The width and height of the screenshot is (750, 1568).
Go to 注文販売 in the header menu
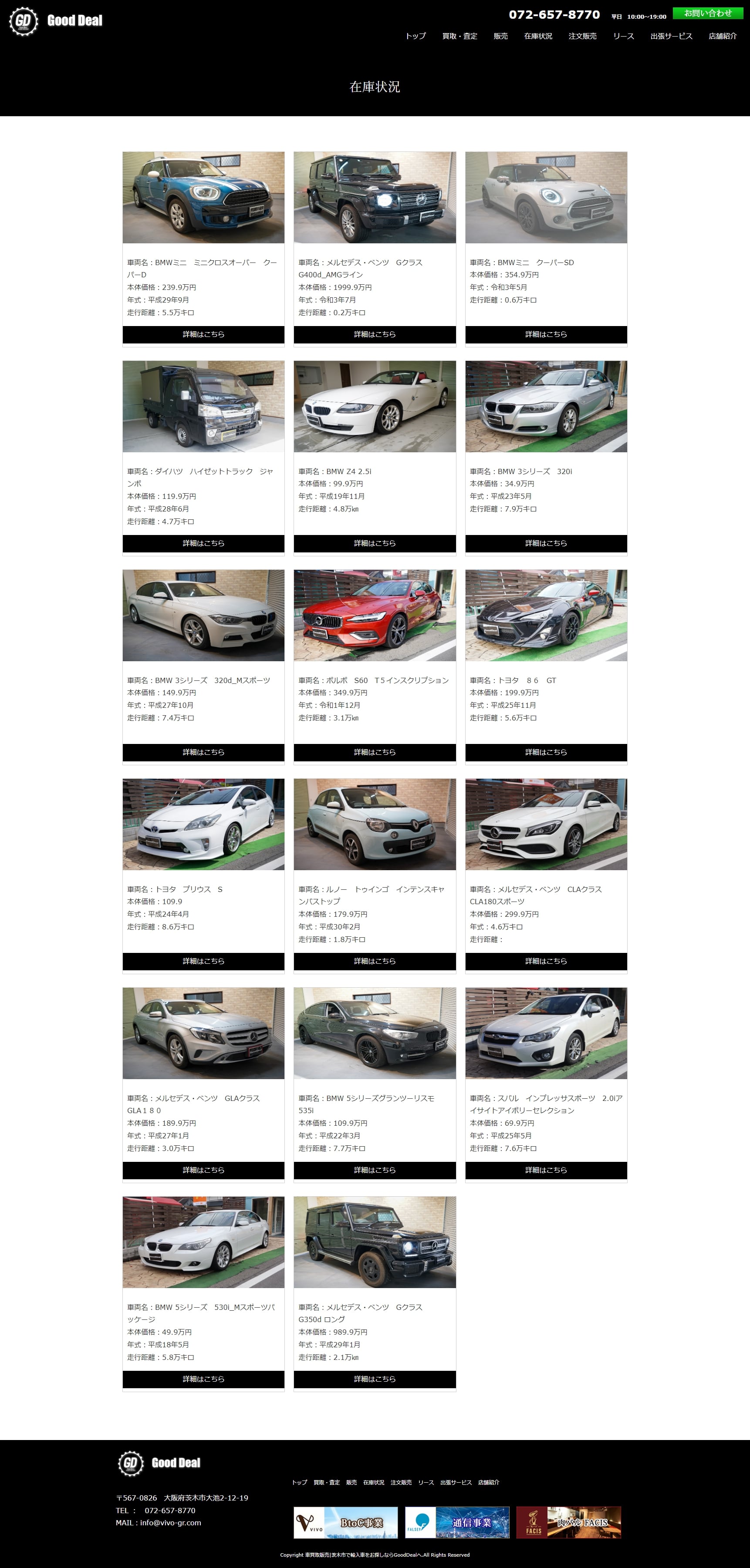pyautogui.click(x=583, y=37)
